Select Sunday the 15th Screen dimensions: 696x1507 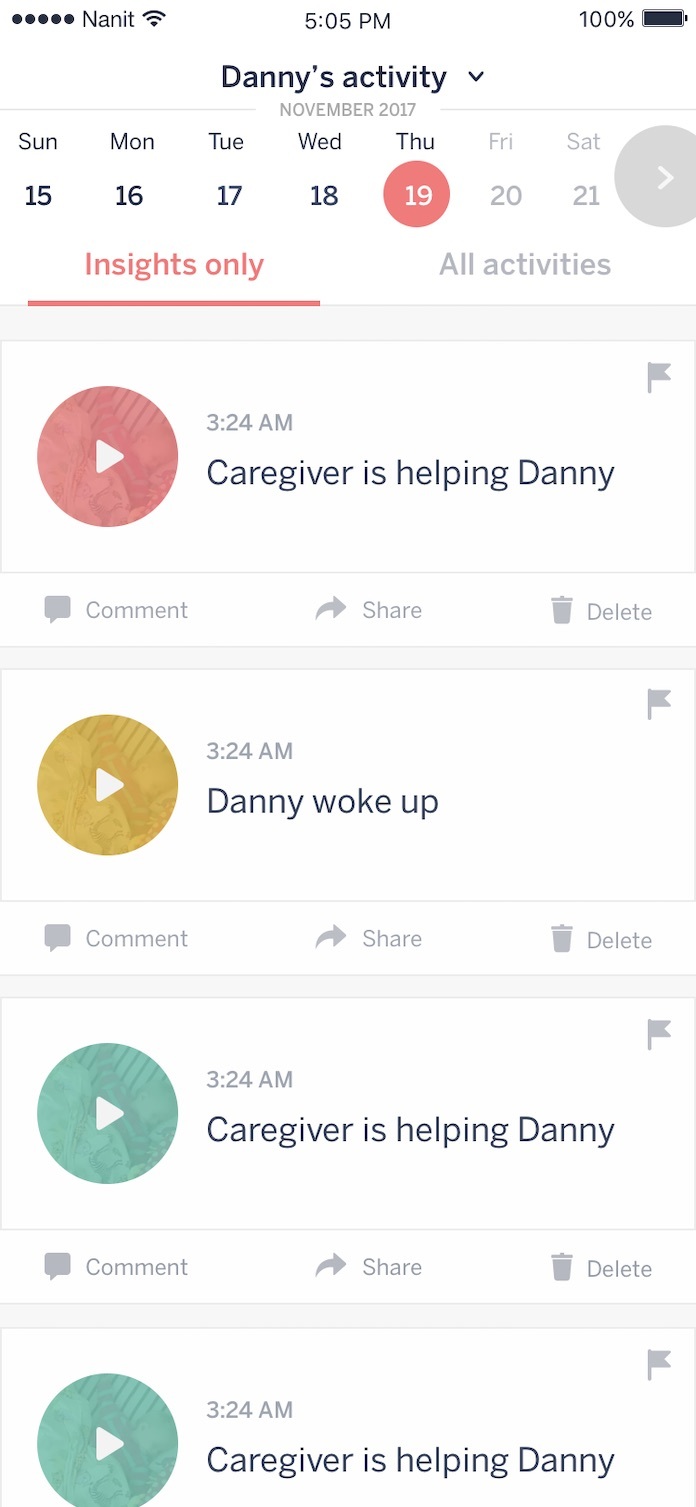tap(38, 194)
